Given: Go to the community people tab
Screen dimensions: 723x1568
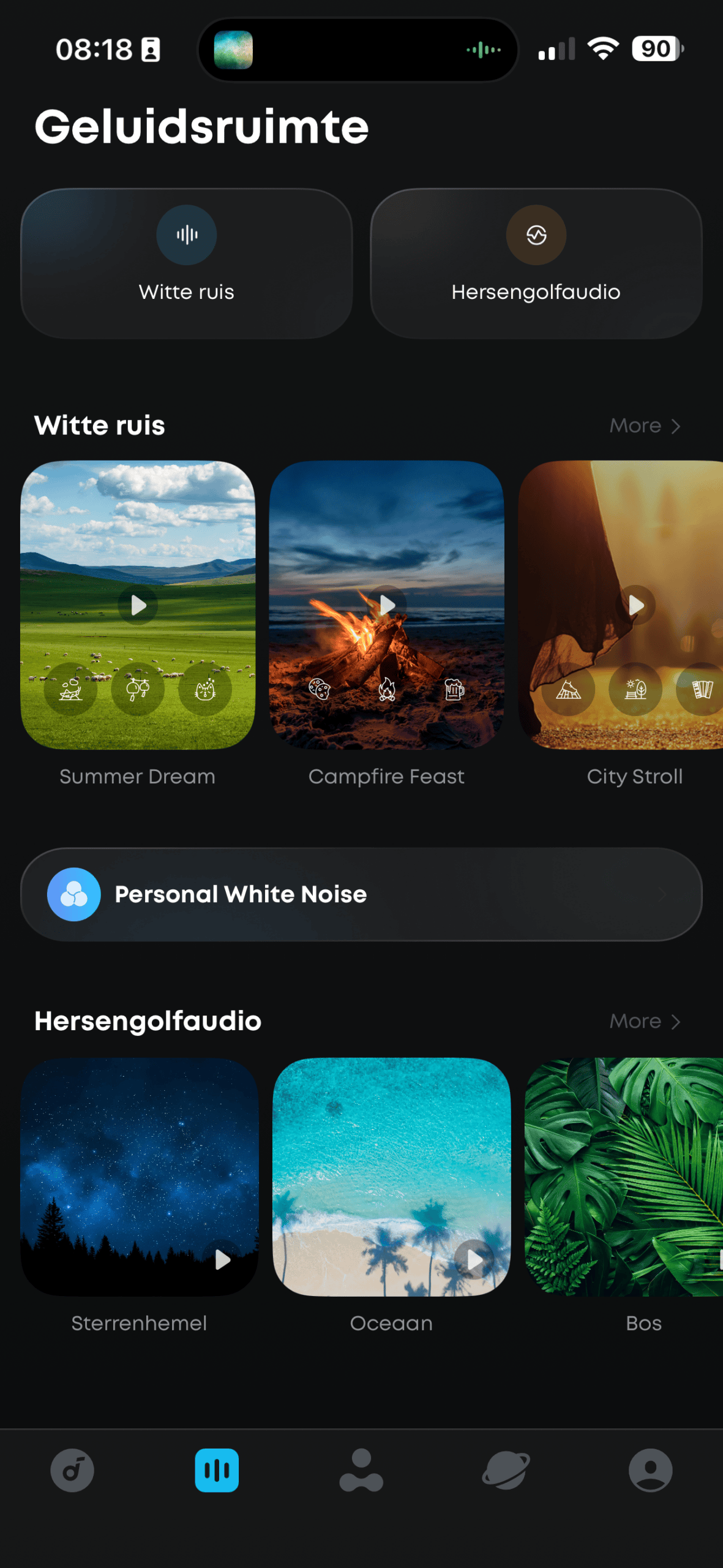Looking at the screenshot, I should pos(361,1470).
